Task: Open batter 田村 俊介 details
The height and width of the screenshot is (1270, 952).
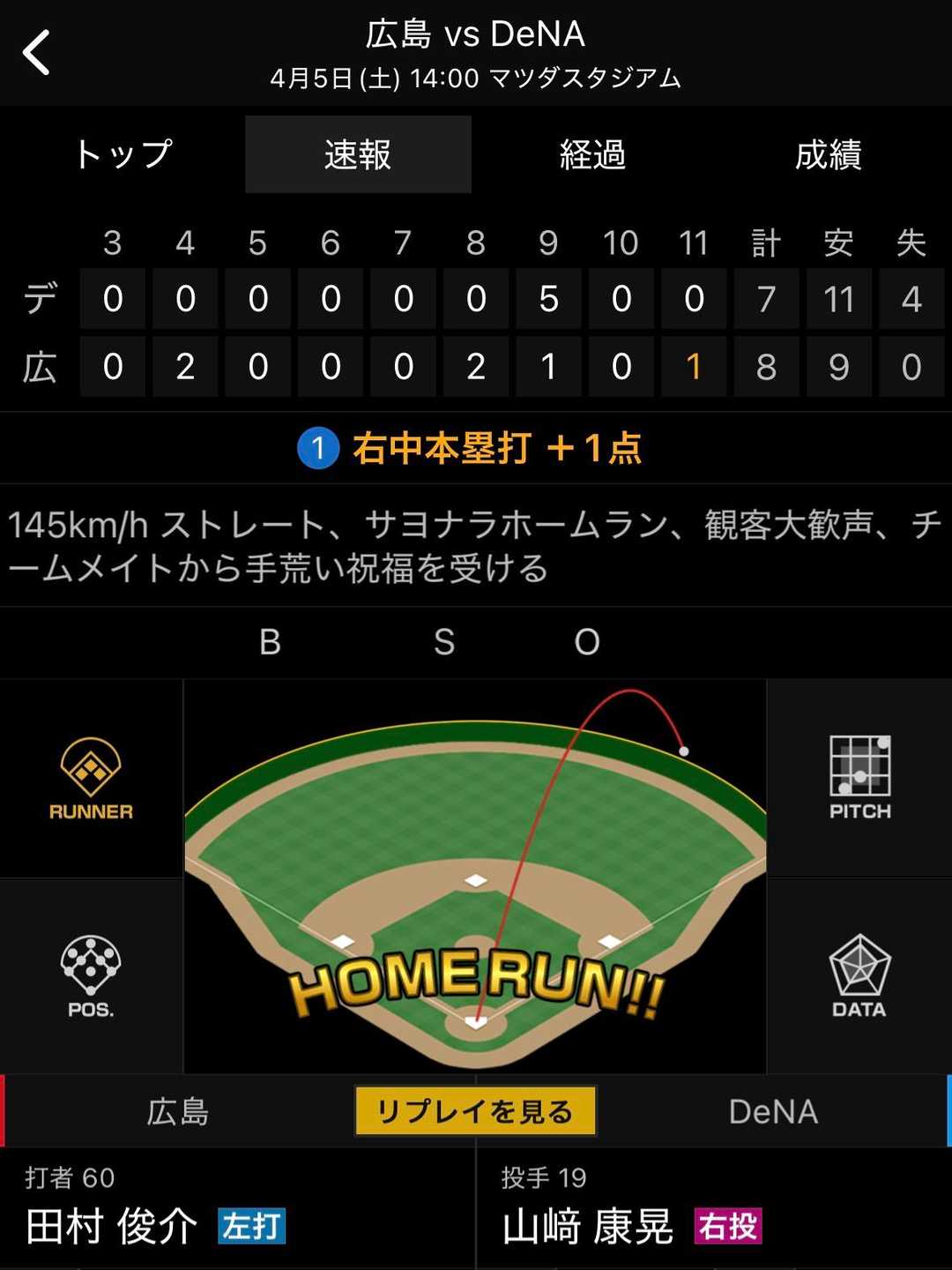Action: tap(111, 1226)
